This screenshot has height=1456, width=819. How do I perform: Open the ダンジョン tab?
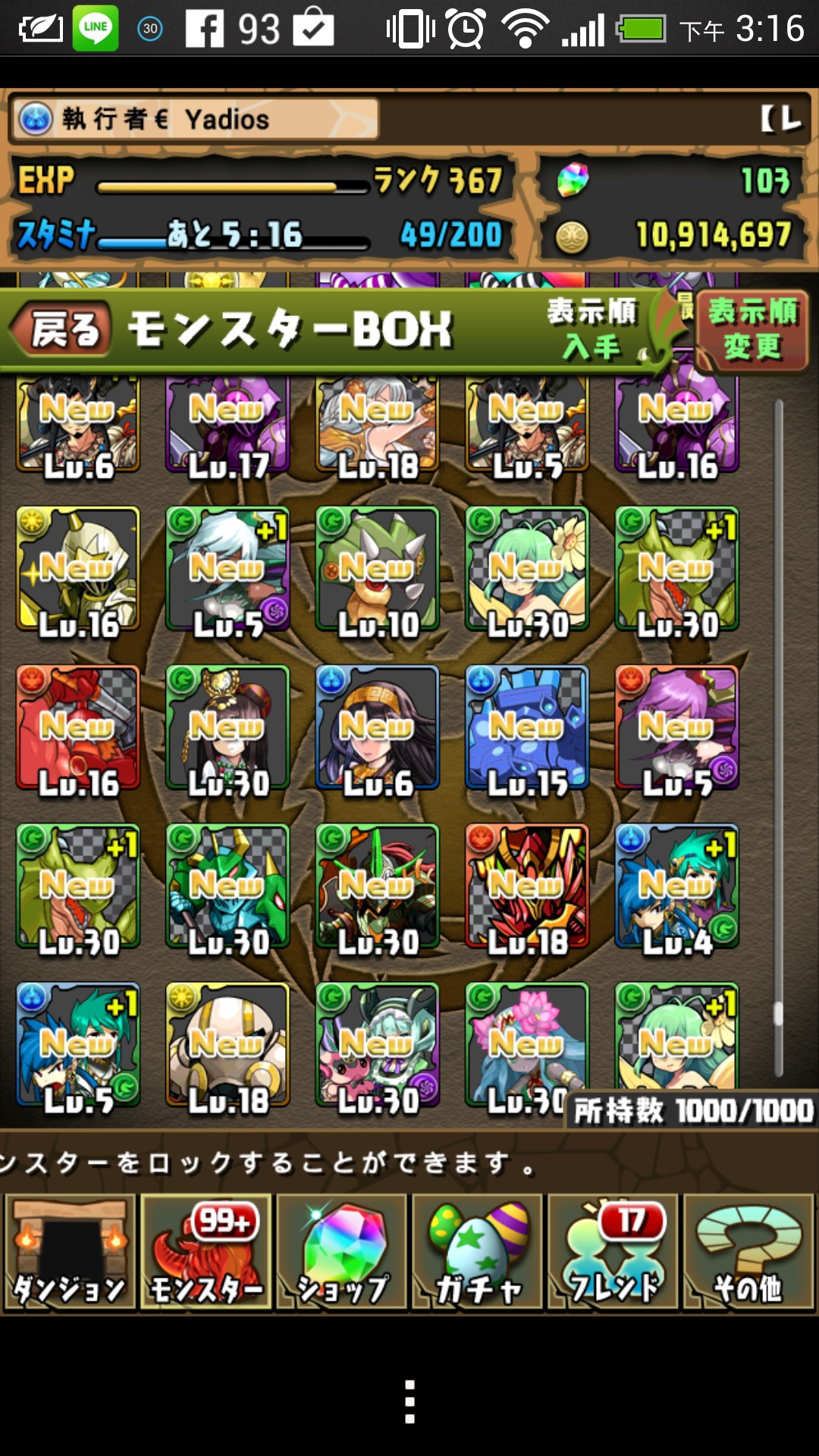tap(70, 1252)
